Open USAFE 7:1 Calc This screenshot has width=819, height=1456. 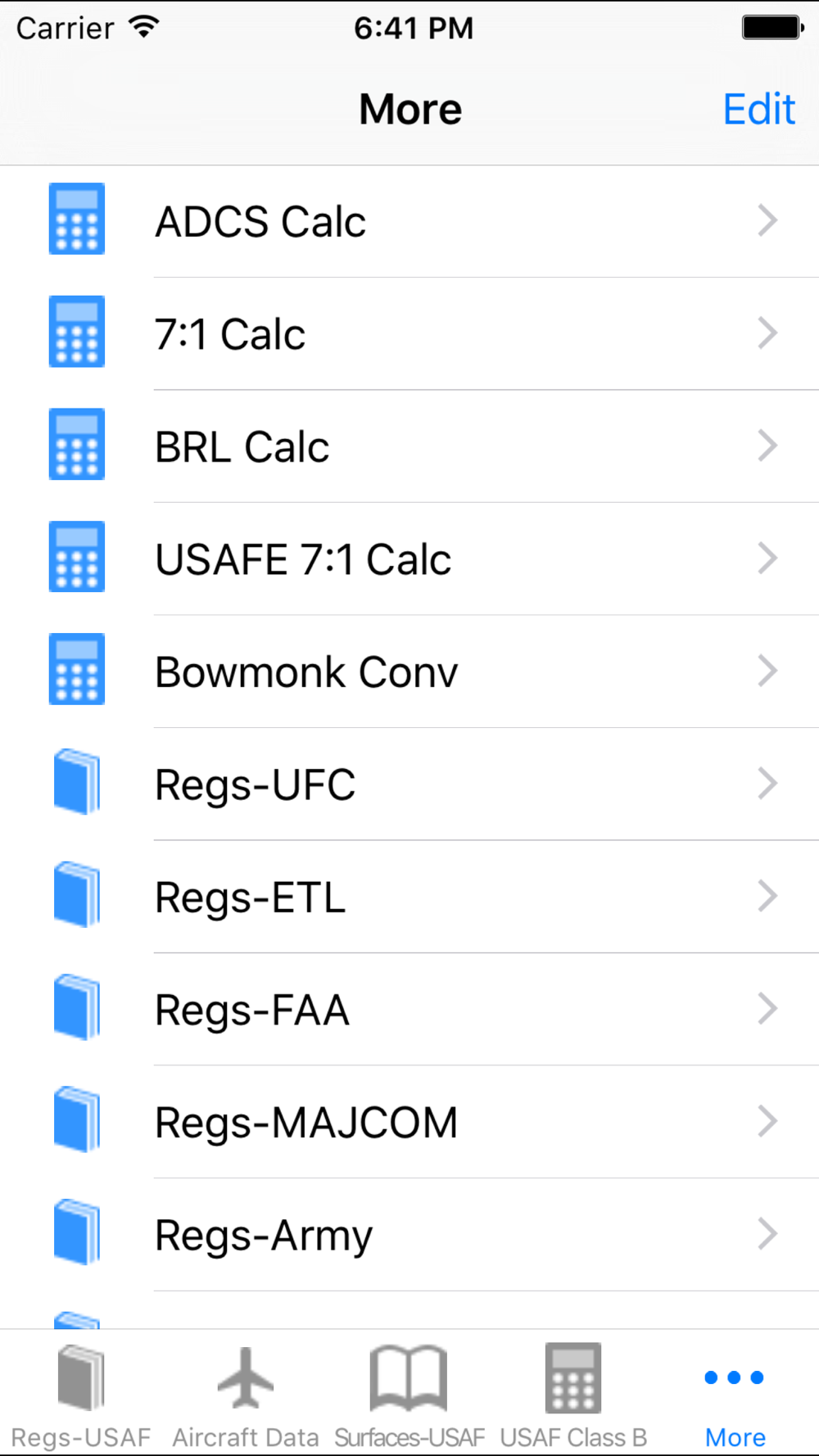point(409,559)
